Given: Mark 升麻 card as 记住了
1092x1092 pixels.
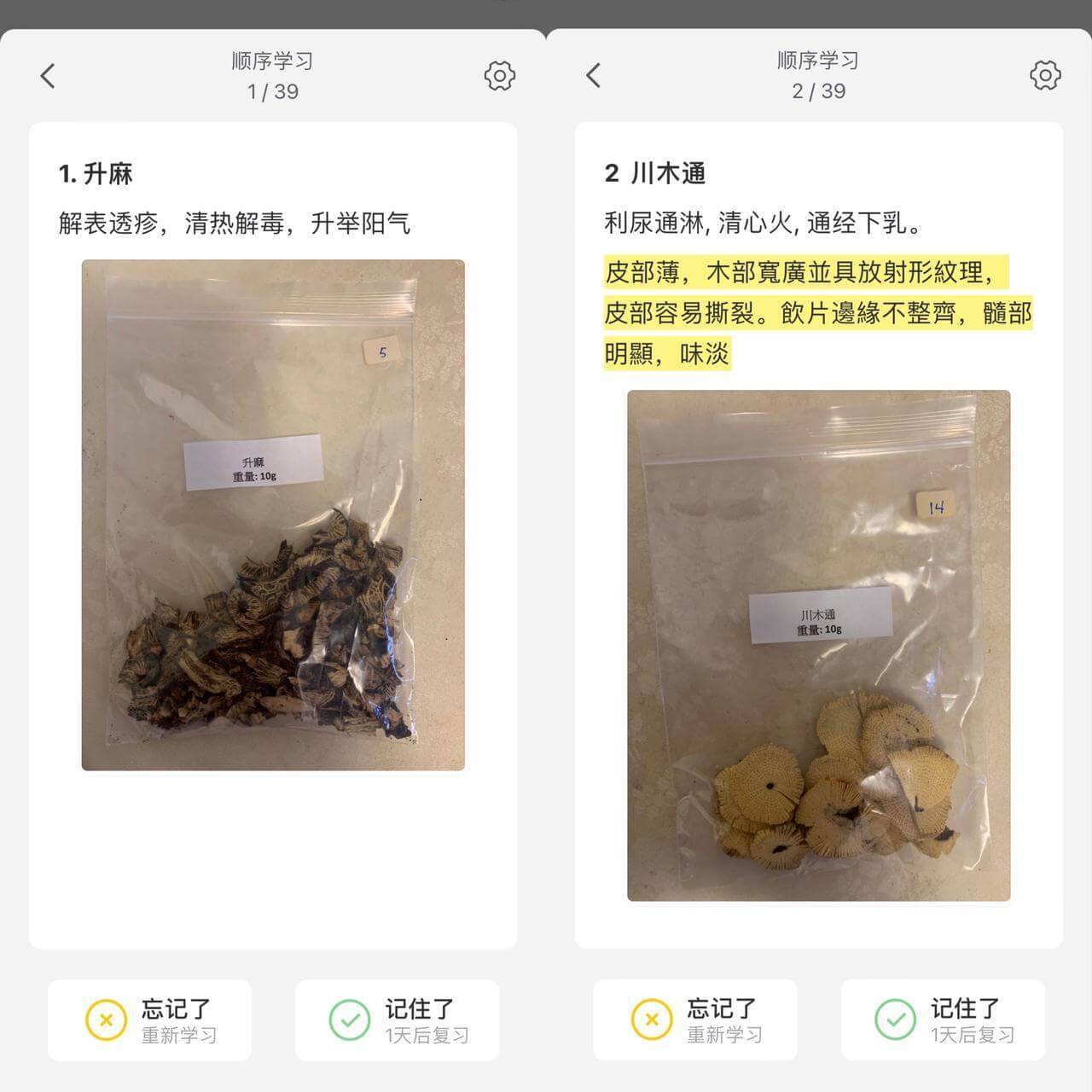Looking at the screenshot, I should pos(397,1020).
